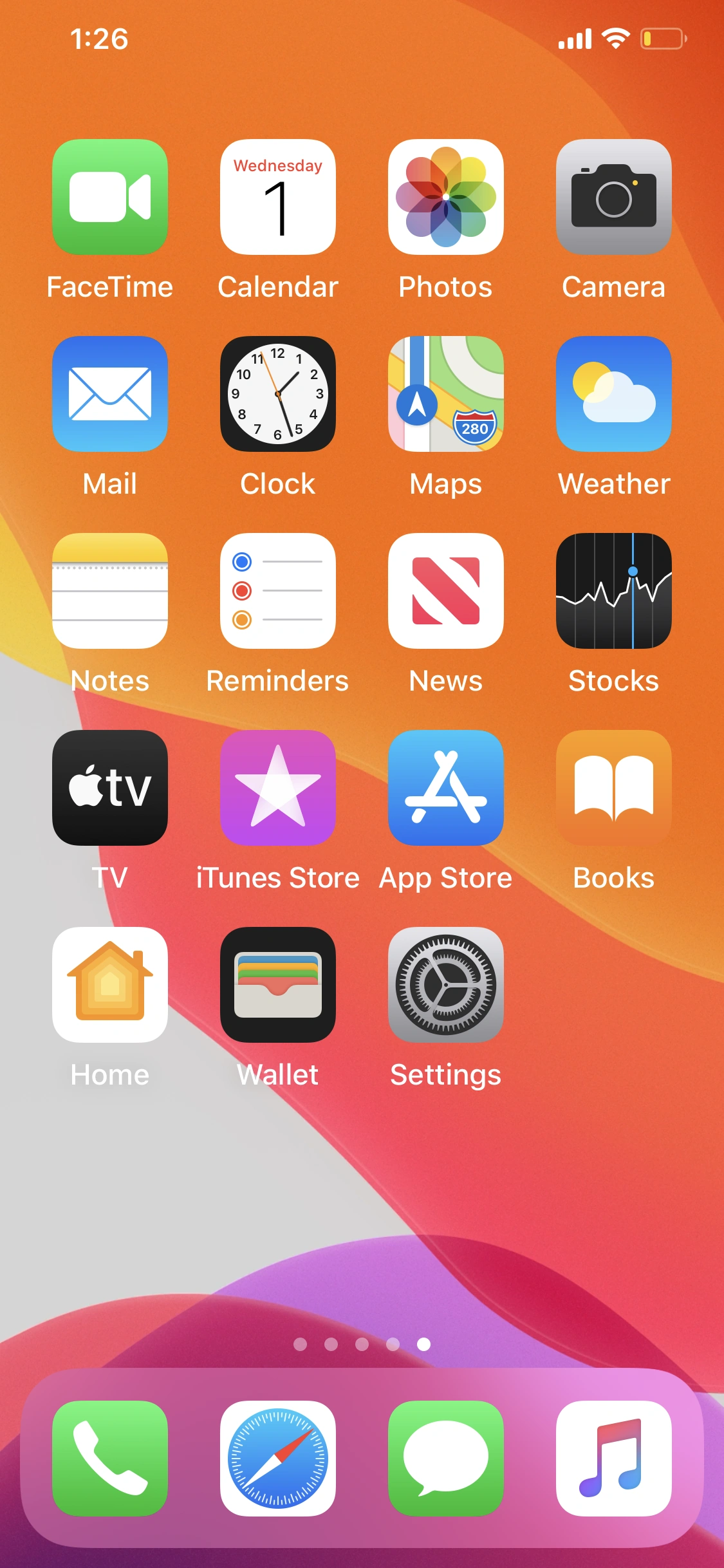This screenshot has height=1568, width=724.
Task: Launch the Books app
Action: pos(614,788)
